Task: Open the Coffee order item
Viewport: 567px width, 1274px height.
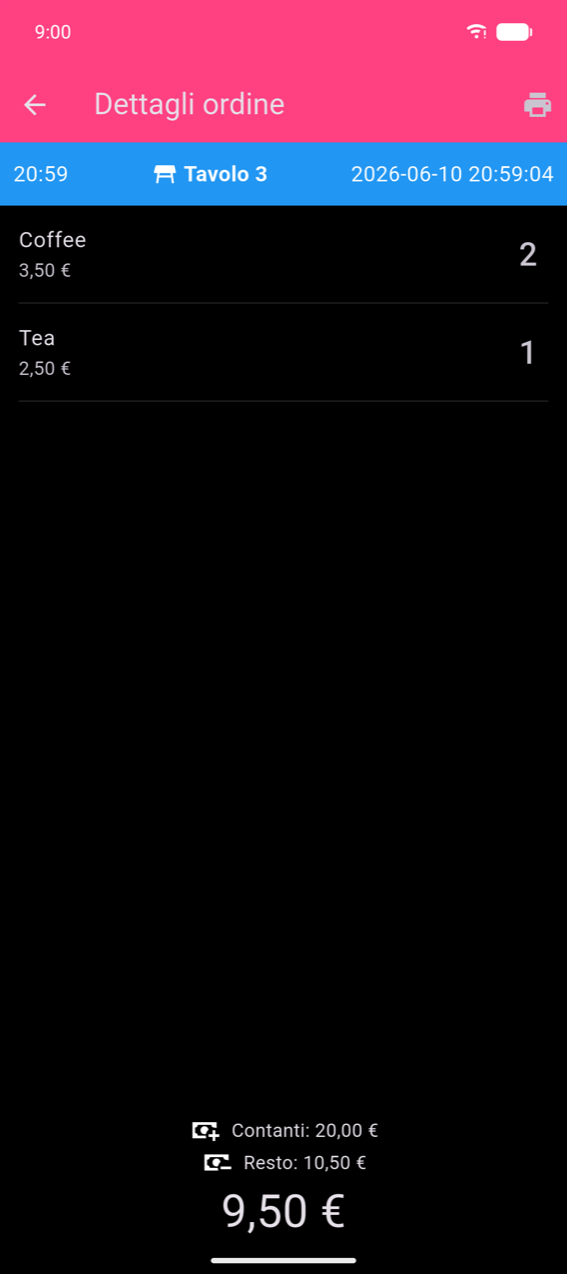Action: [283, 254]
